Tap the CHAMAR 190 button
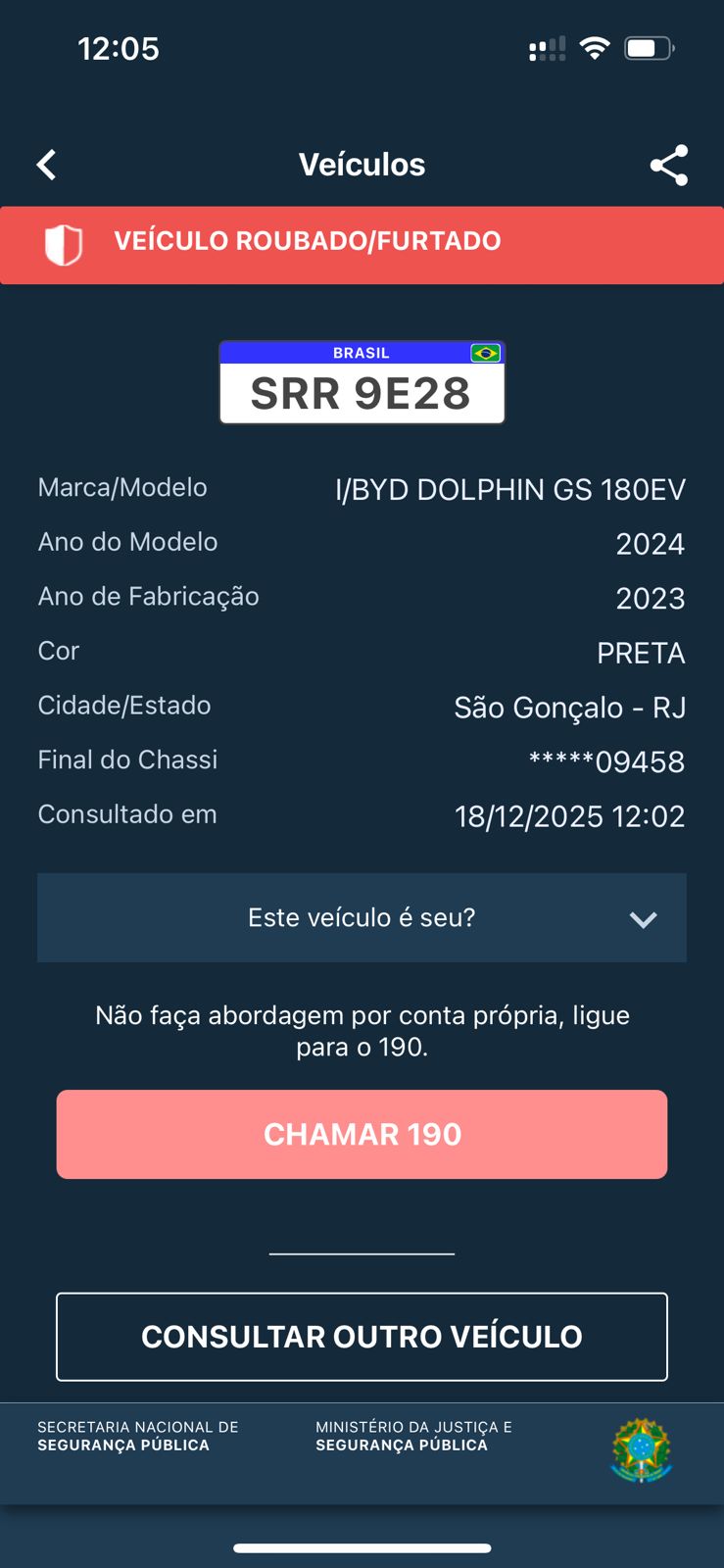The image size is (724, 1568). 362,1134
